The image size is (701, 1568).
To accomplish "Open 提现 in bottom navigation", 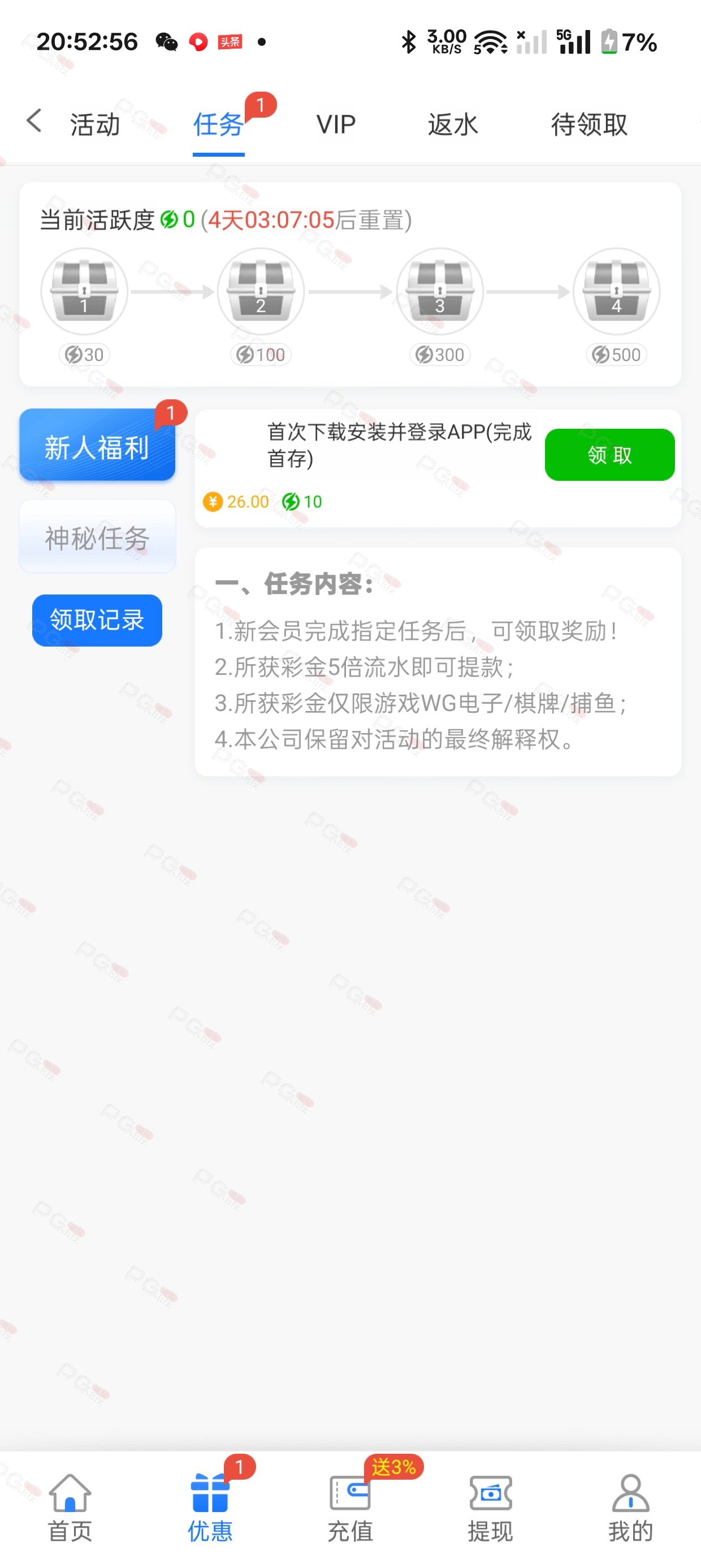I will [x=491, y=1509].
